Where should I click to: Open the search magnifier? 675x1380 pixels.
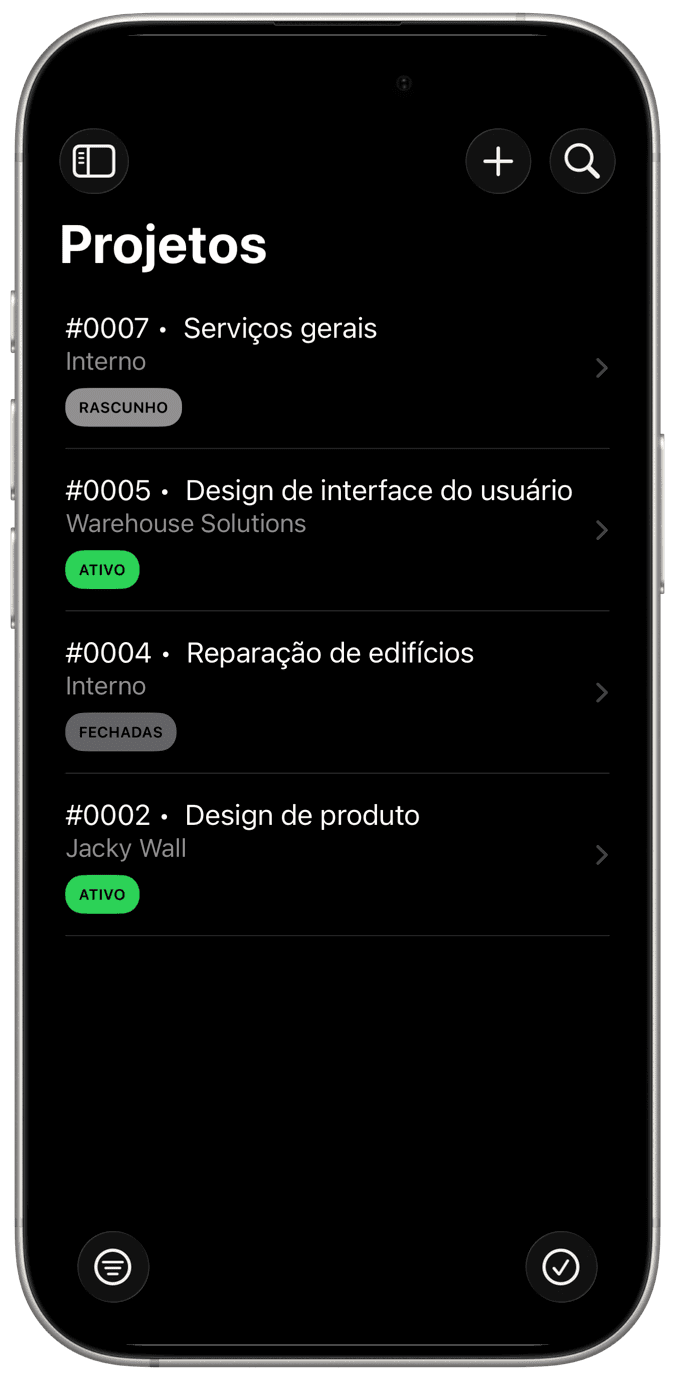coord(582,161)
